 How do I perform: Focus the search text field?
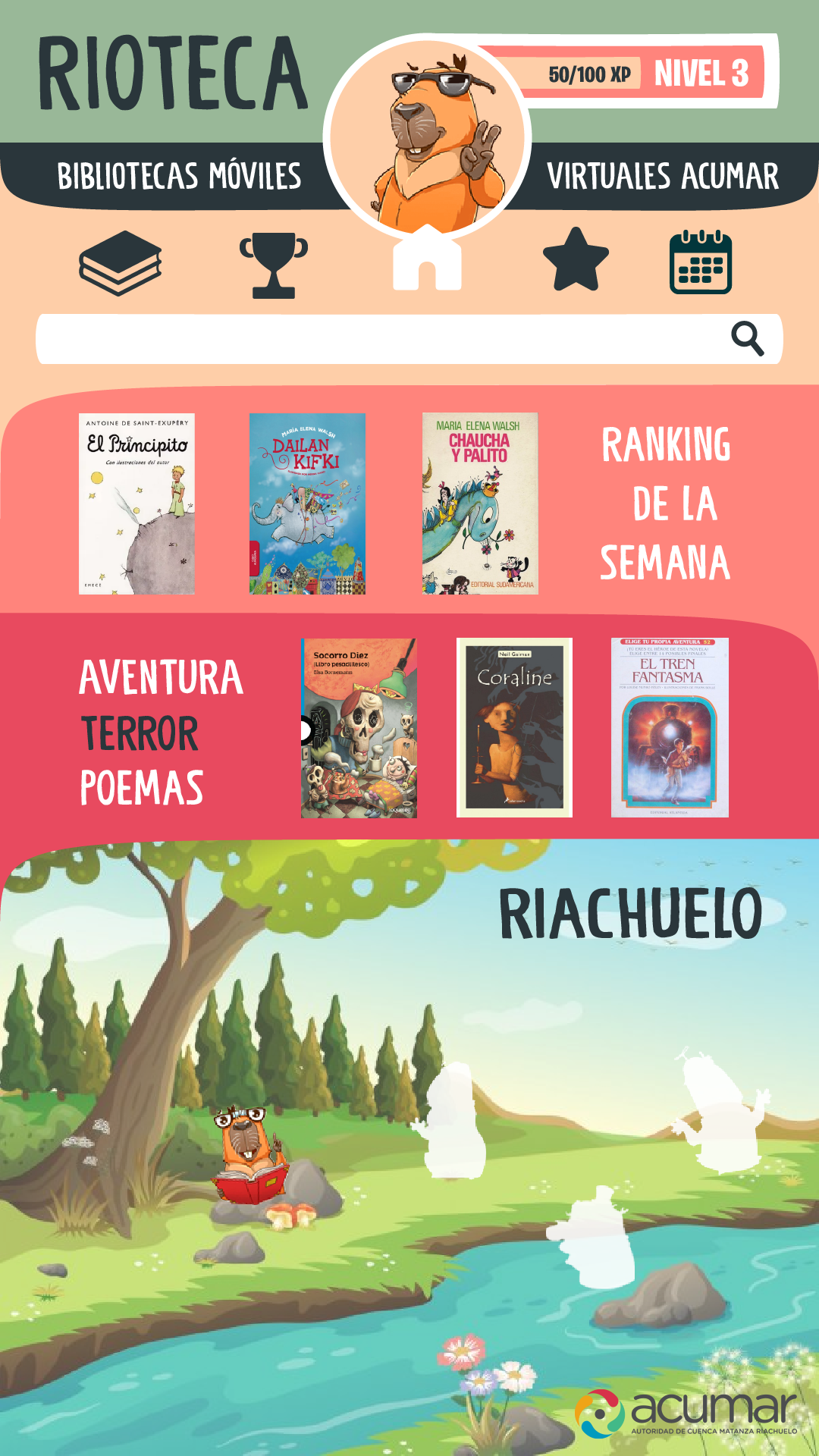[379, 339]
